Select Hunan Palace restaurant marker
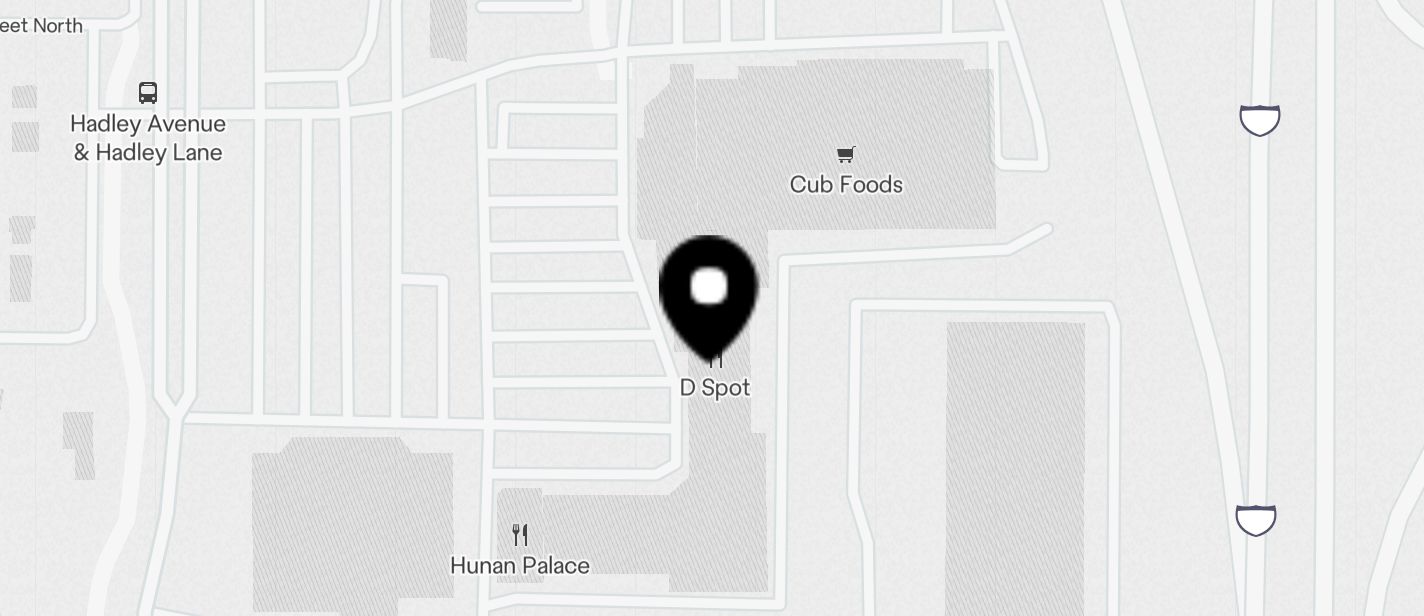 [519, 536]
